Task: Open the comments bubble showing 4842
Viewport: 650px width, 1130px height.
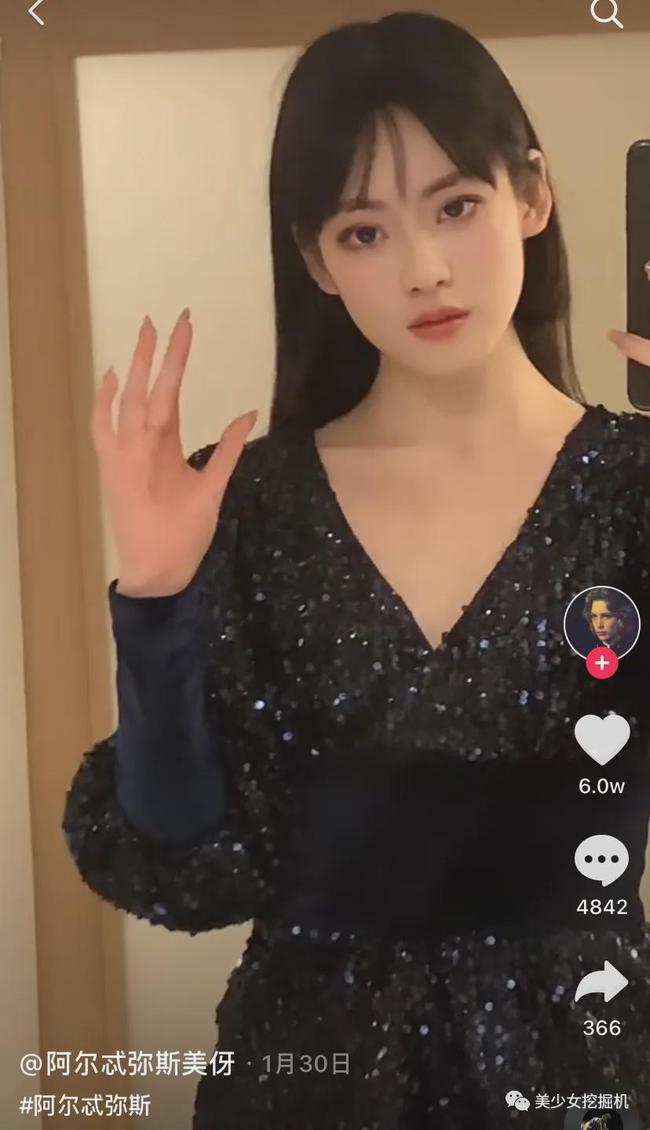Action: pyautogui.click(x=601, y=861)
